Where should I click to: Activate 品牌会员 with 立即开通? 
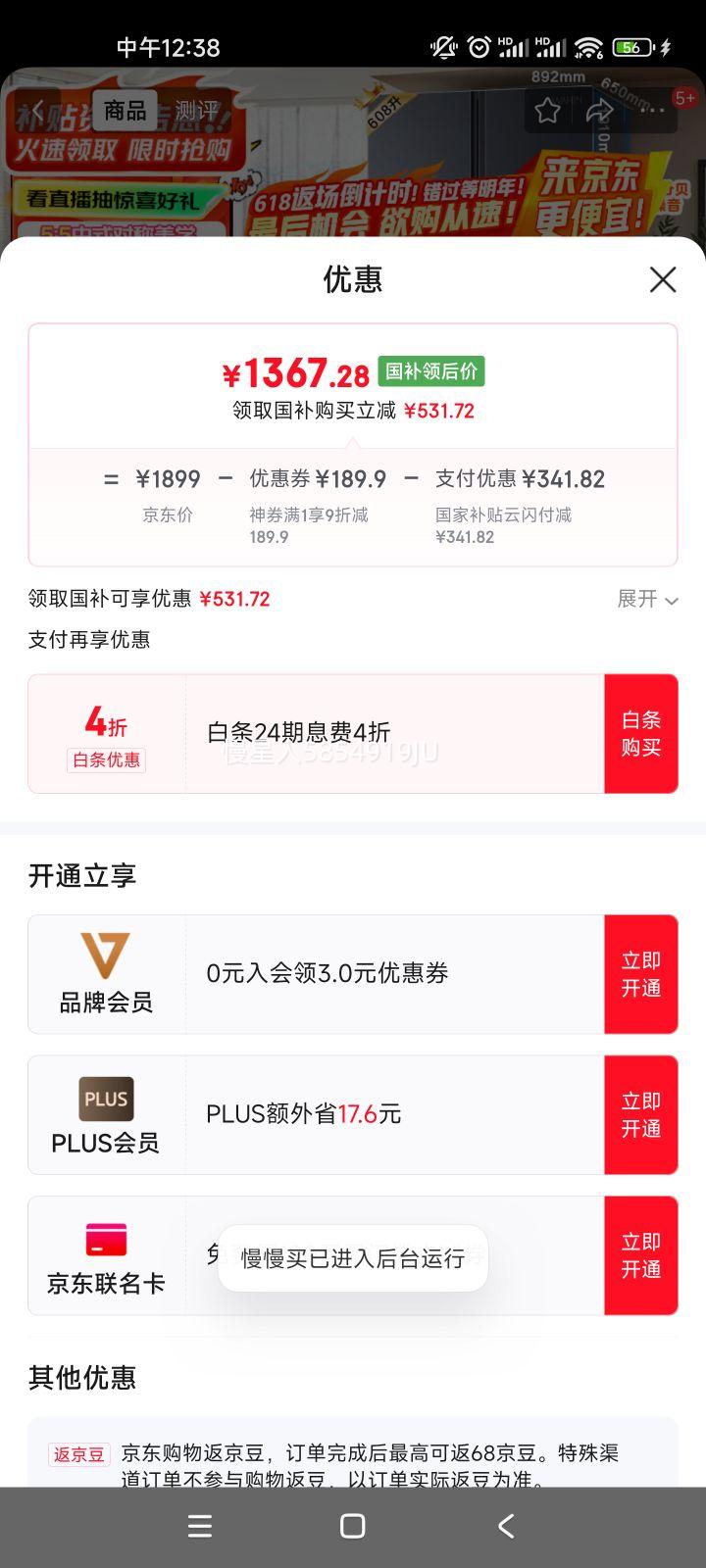point(641,974)
